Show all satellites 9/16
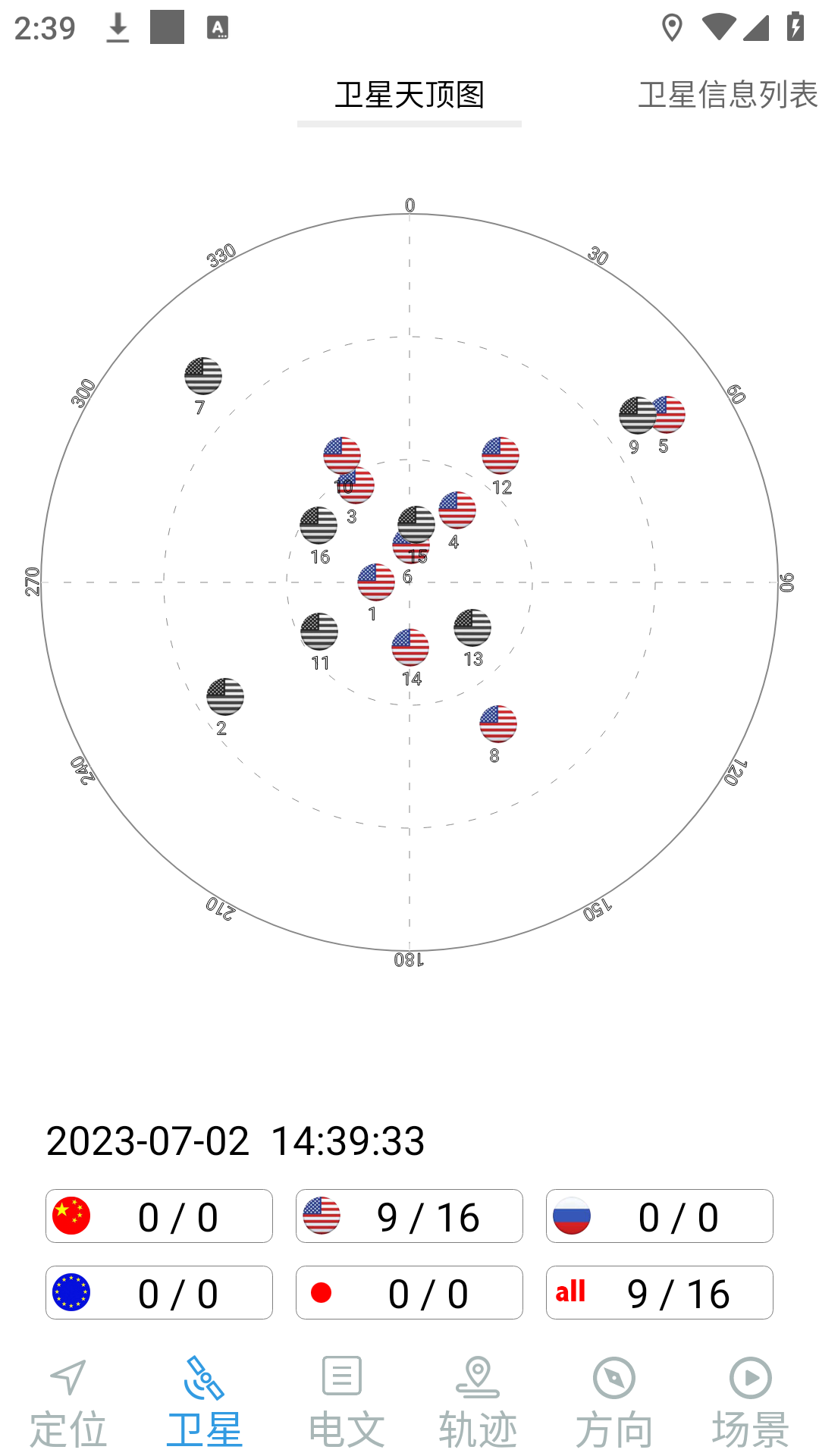 point(660,1293)
